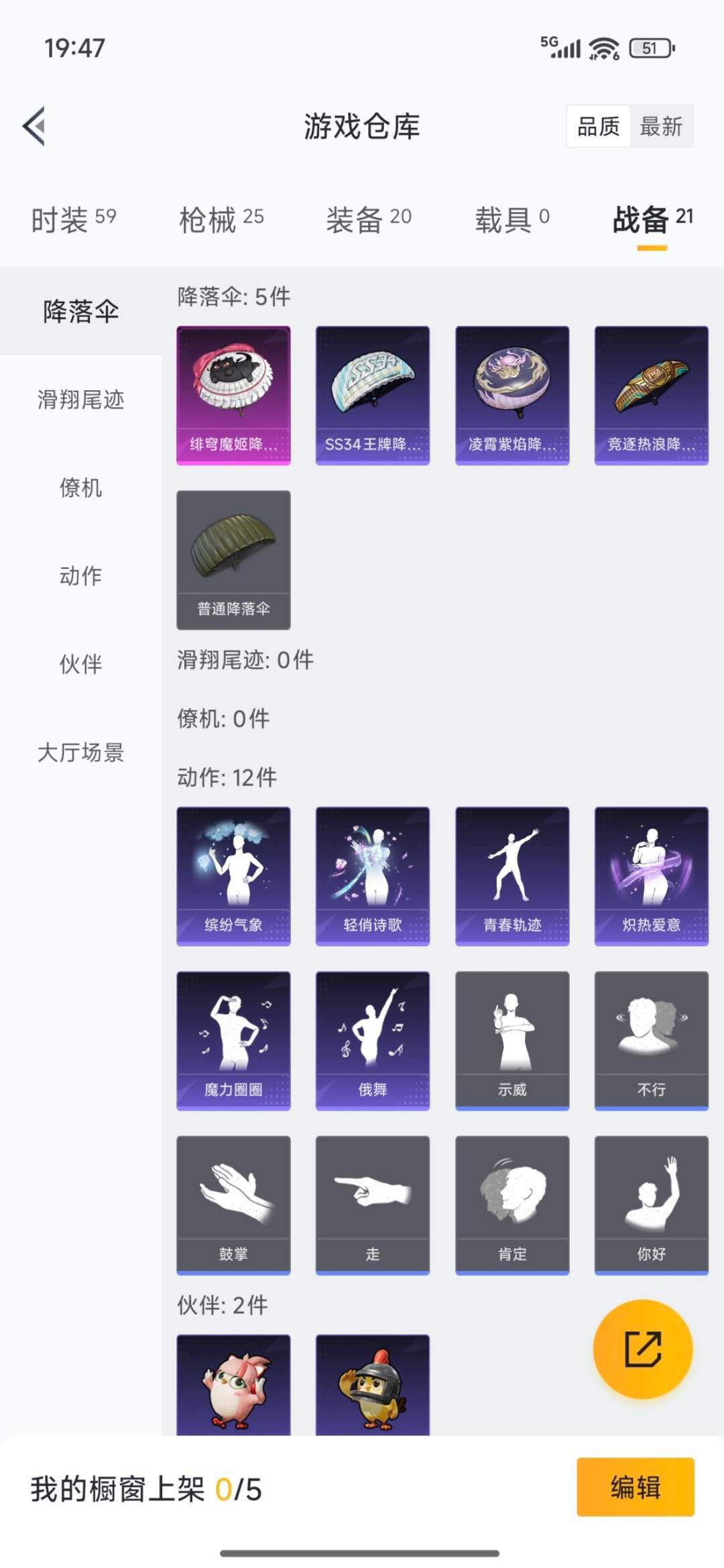View the 普通降落伞 item

point(233,560)
